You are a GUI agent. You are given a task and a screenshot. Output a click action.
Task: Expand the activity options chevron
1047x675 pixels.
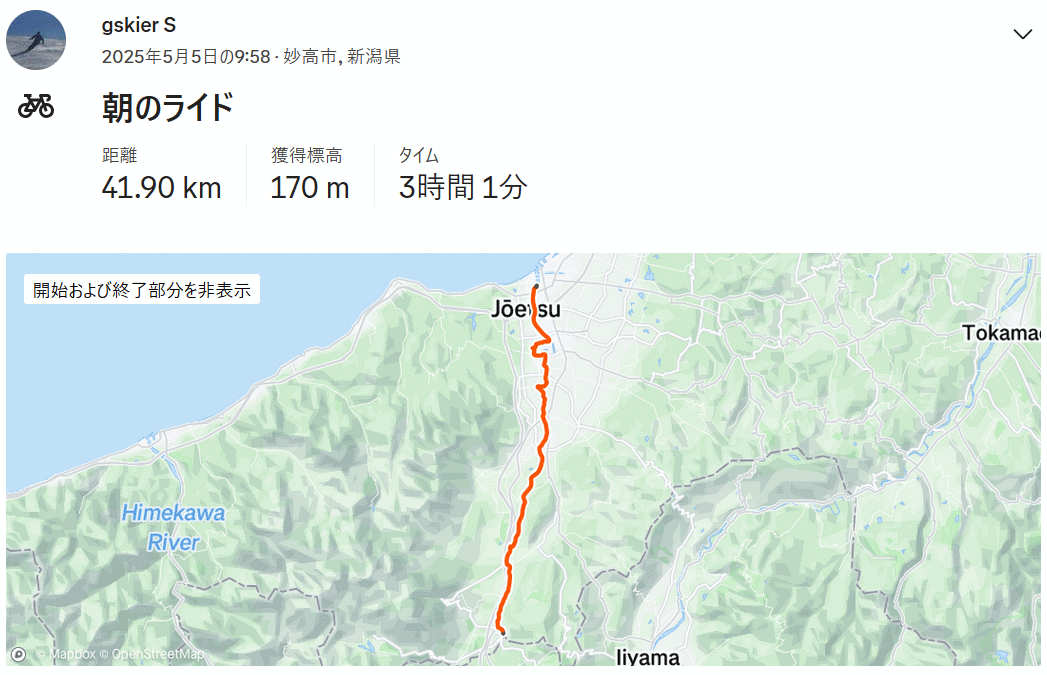click(1022, 35)
